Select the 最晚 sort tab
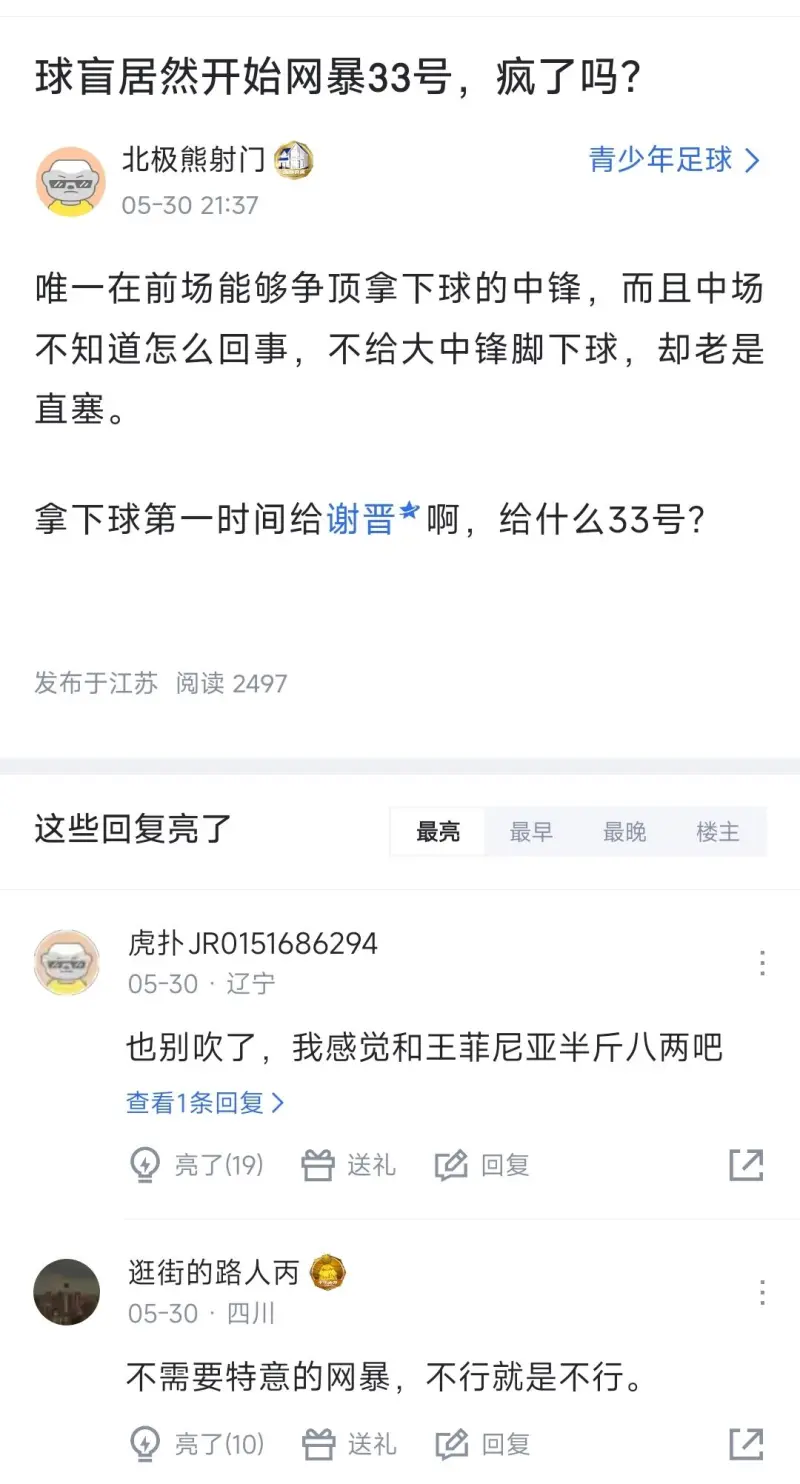The image size is (800, 1484). coord(624,831)
